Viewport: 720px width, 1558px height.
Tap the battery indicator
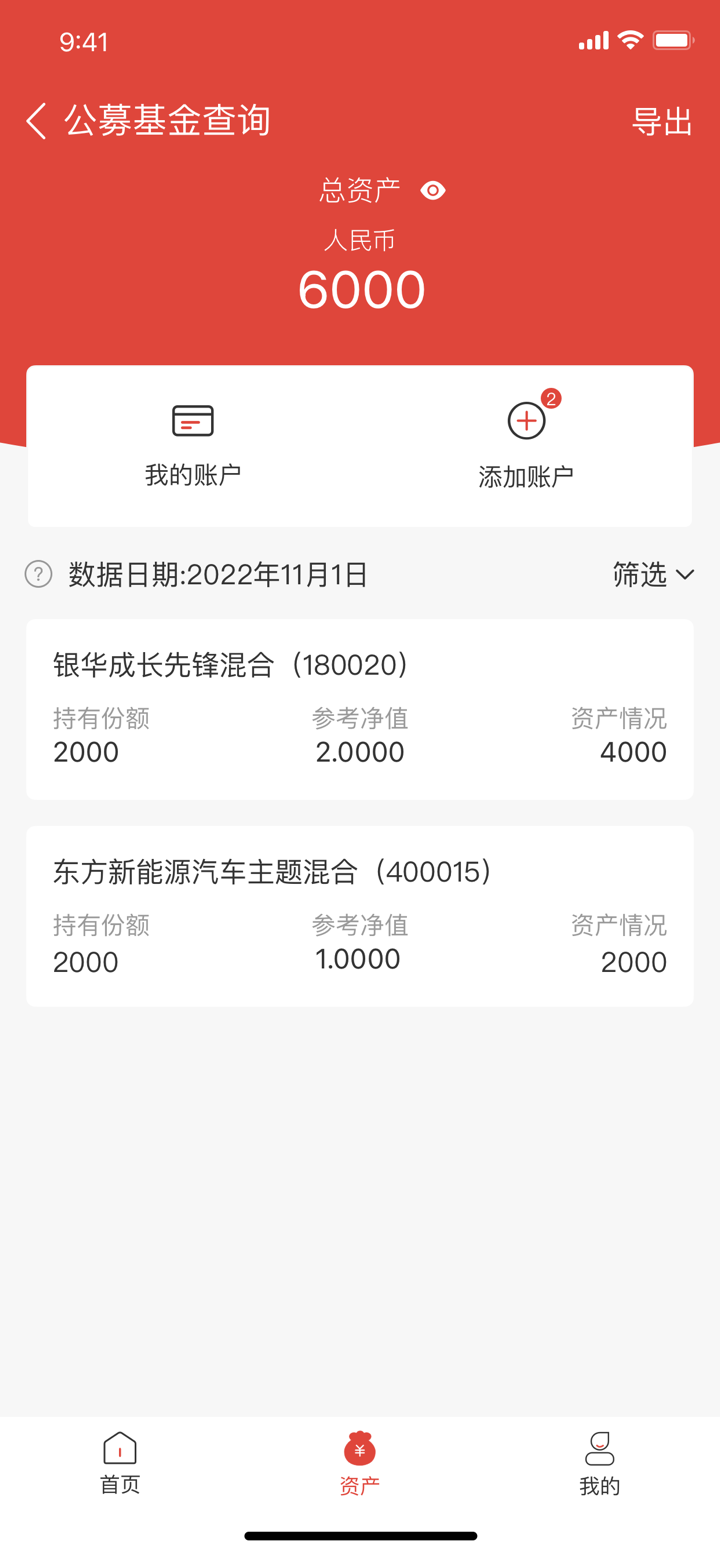(672, 40)
